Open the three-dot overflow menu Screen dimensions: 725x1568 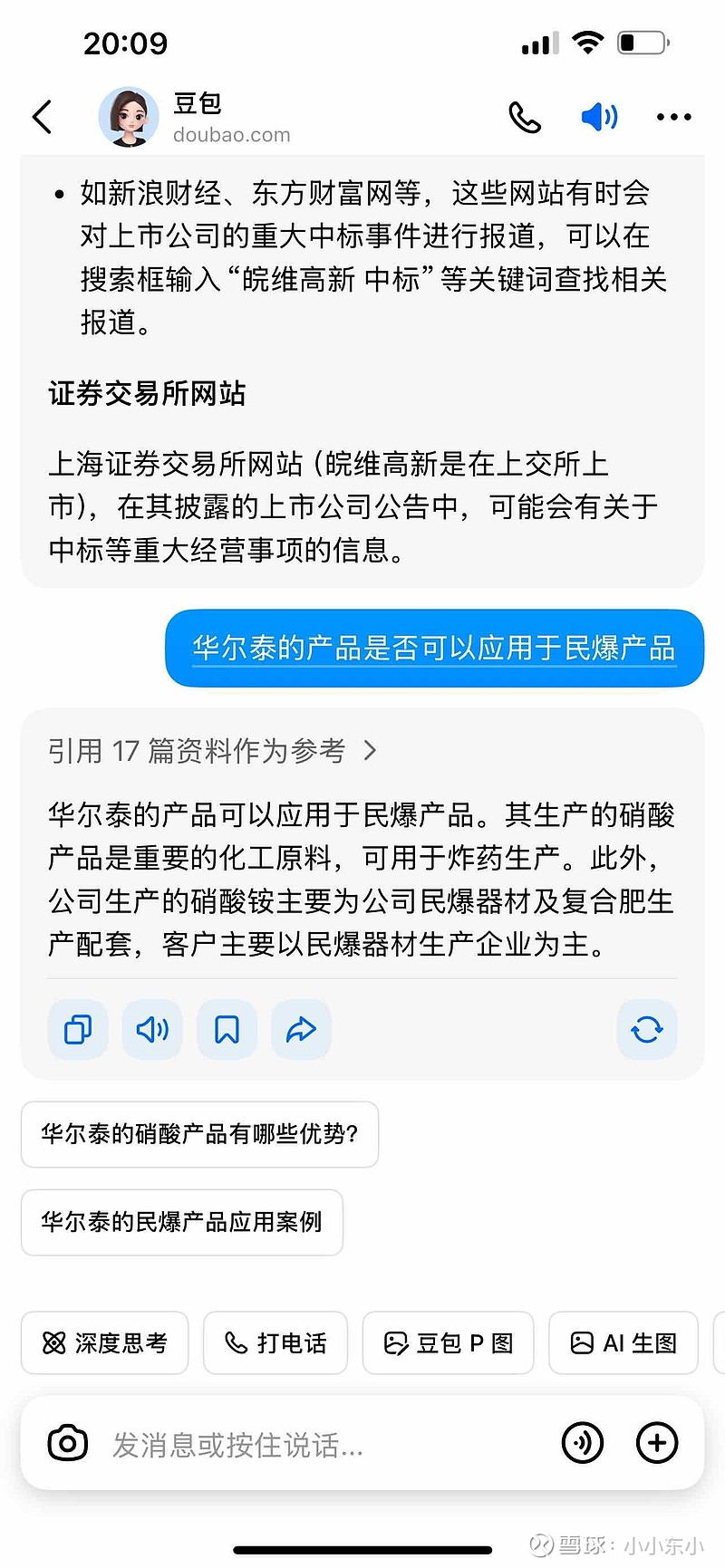[x=673, y=117]
